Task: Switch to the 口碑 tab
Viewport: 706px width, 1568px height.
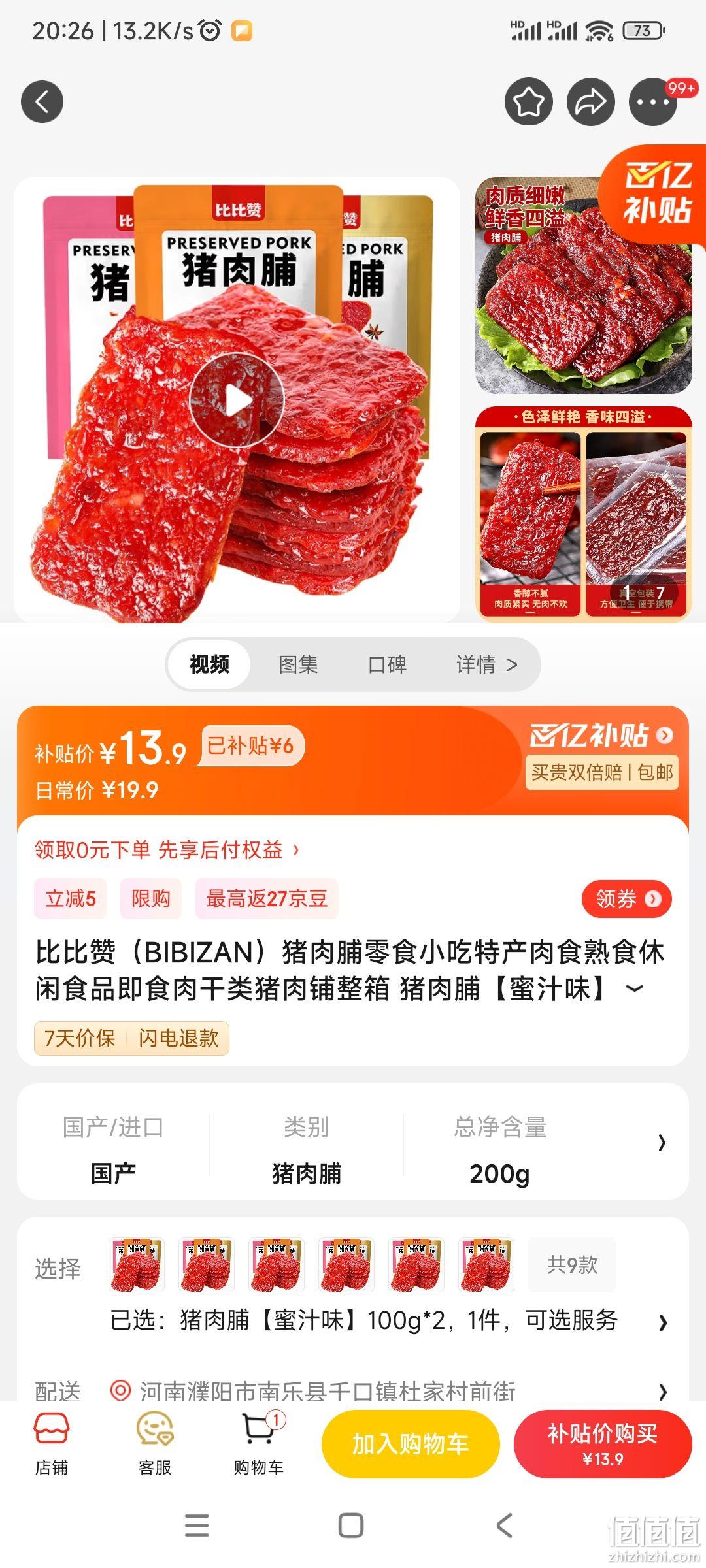Action: [x=387, y=664]
